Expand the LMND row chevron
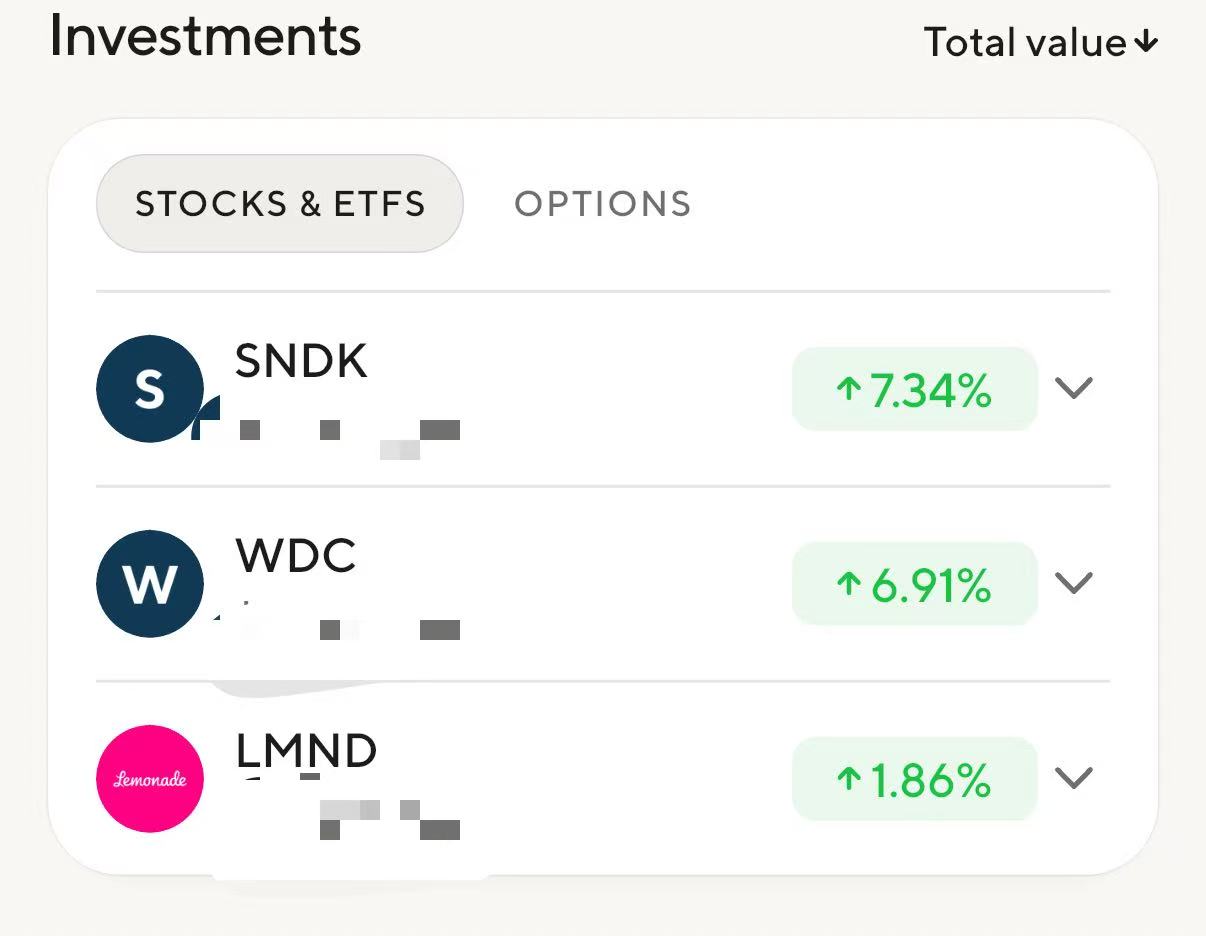The width and height of the screenshot is (1206, 936). (1074, 778)
